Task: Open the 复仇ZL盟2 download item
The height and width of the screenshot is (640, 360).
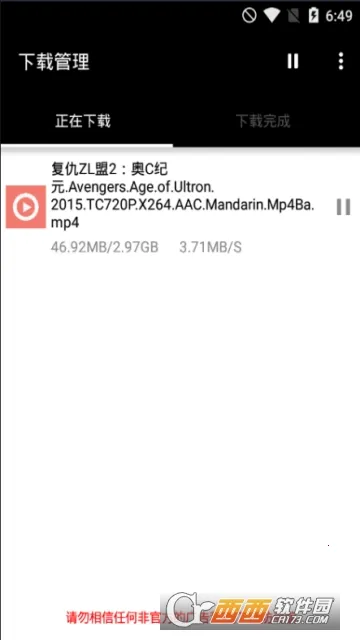Action: pos(180,208)
